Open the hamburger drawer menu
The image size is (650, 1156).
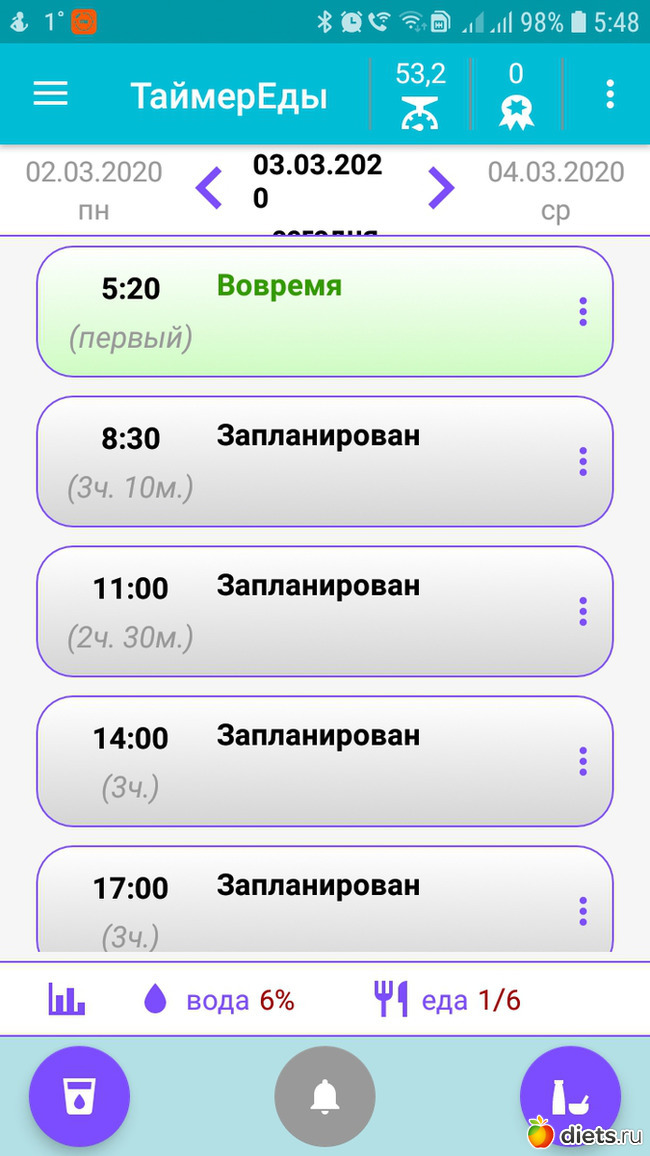tap(50, 94)
